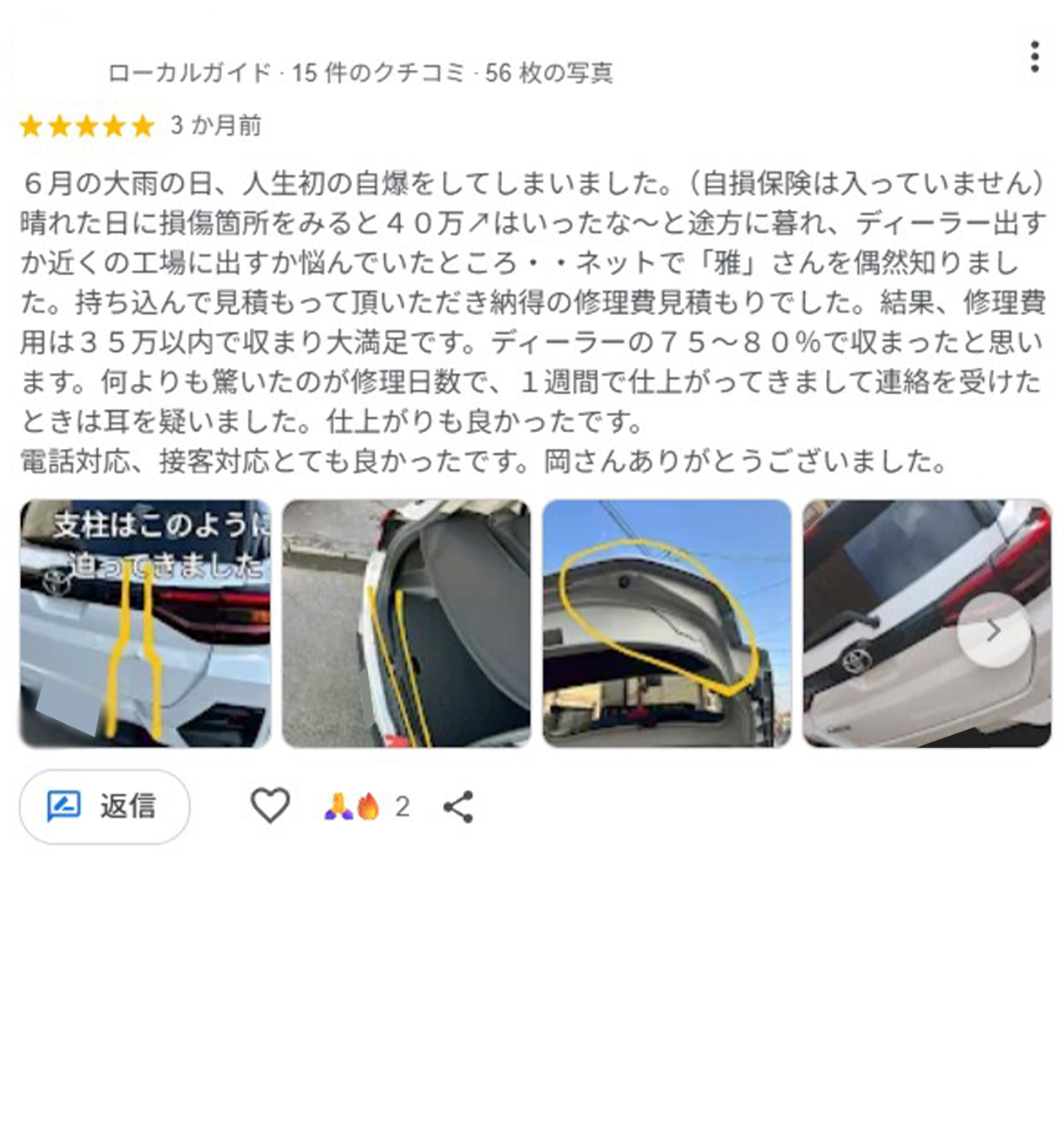Viewport: 1064px width, 1146px height.
Task: Share this review
Action: click(x=458, y=807)
